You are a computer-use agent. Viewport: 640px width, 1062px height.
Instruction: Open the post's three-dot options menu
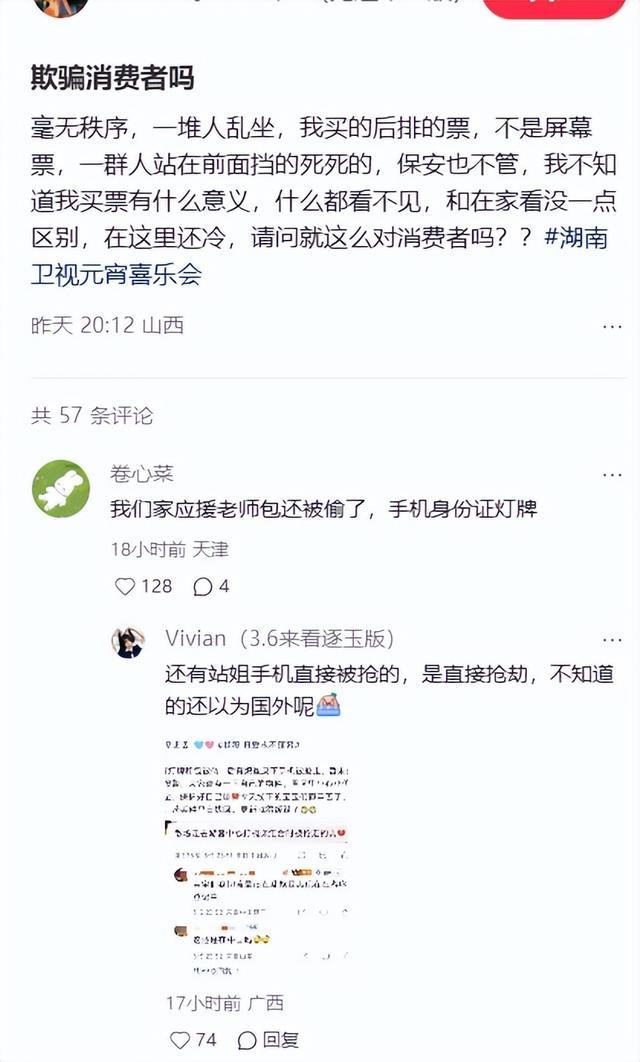(x=612, y=326)
